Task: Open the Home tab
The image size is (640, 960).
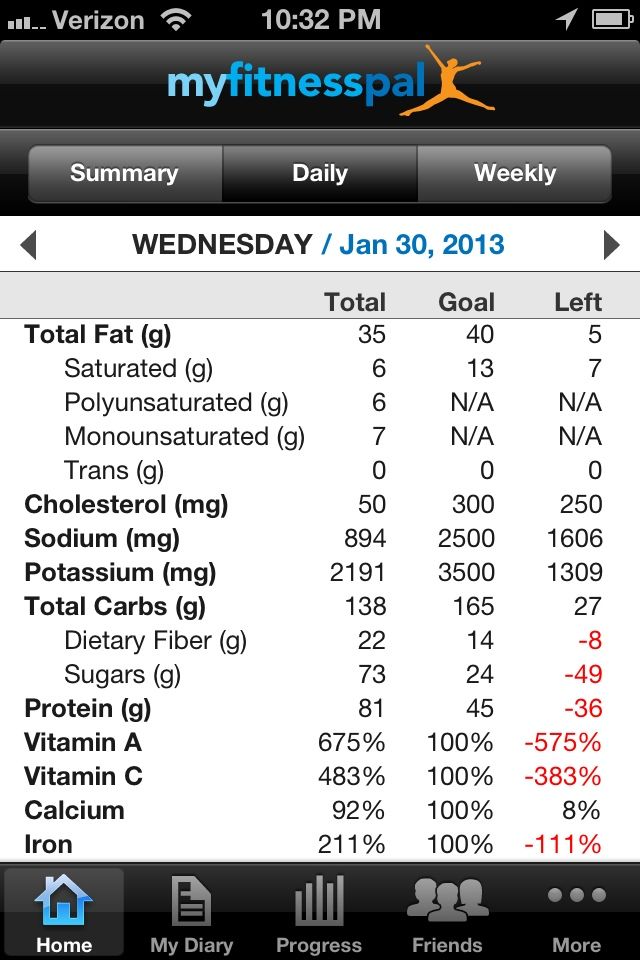Action: [64, 912]
